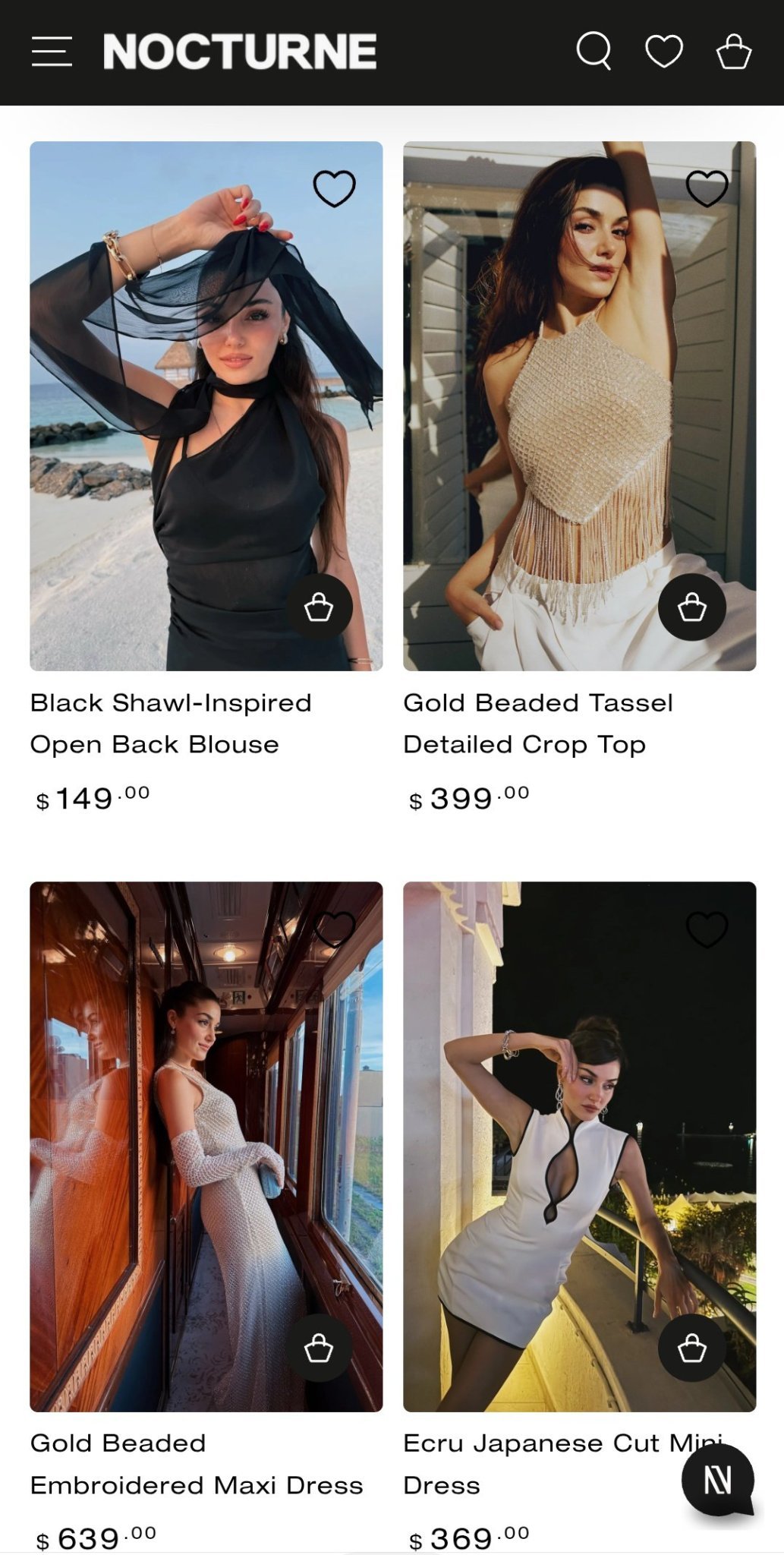Favorite the Black Shawl-Inspired Open Back Blouse
784x1555 pixels.
(334, 188)
